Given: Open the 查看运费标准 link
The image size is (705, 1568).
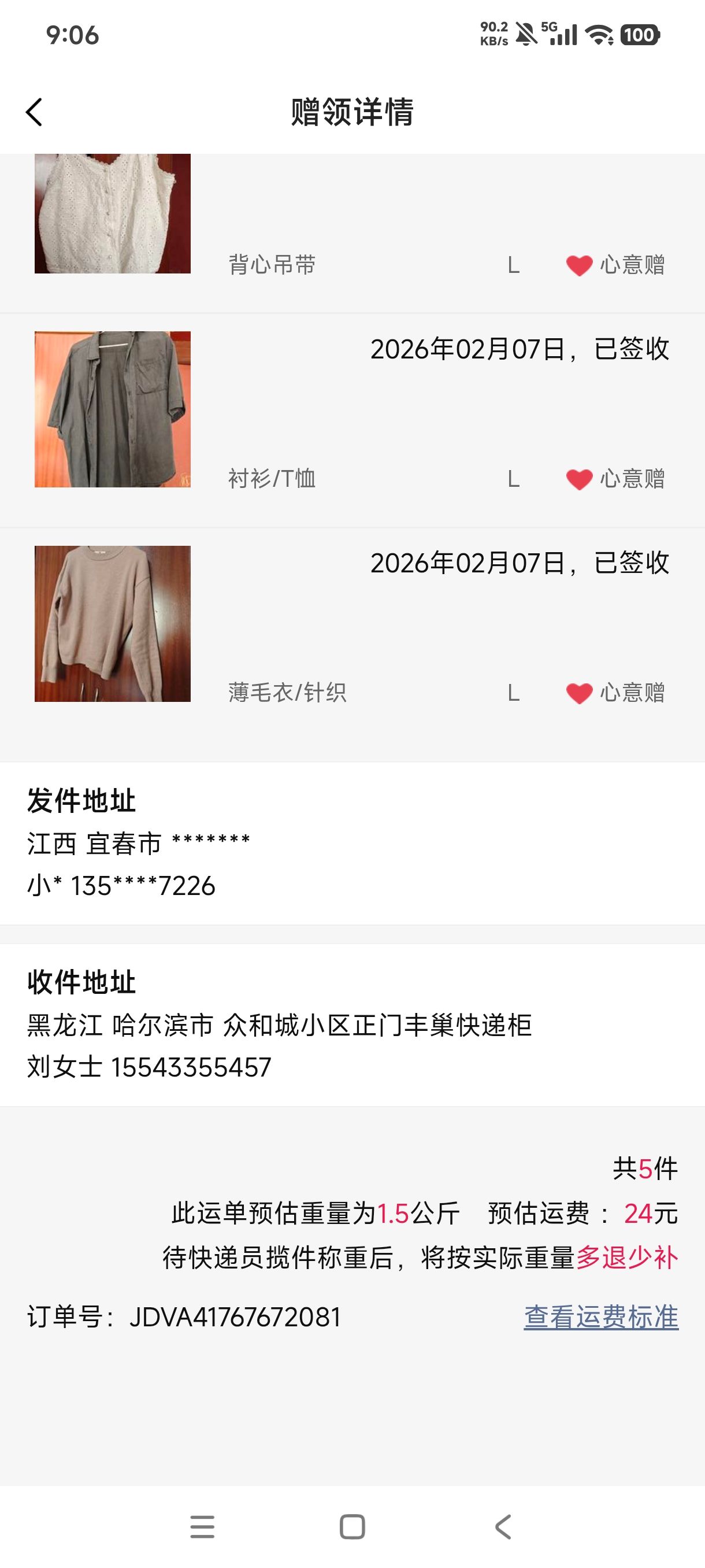Looking at the screenshot, I should 601,1317.
